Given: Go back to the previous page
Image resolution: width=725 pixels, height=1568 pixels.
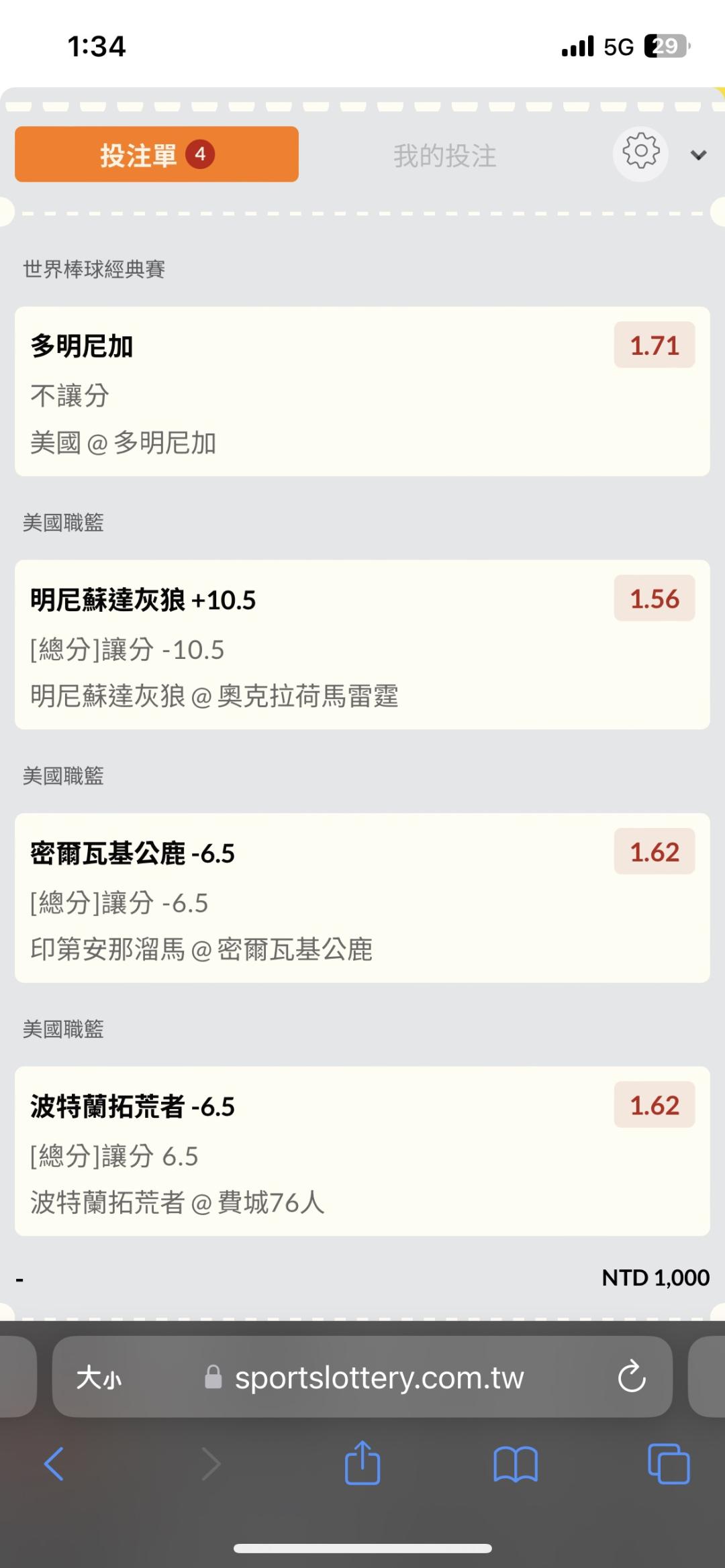Looking at the screenshot, I should pyautogui.click(x=54, y=1463).
